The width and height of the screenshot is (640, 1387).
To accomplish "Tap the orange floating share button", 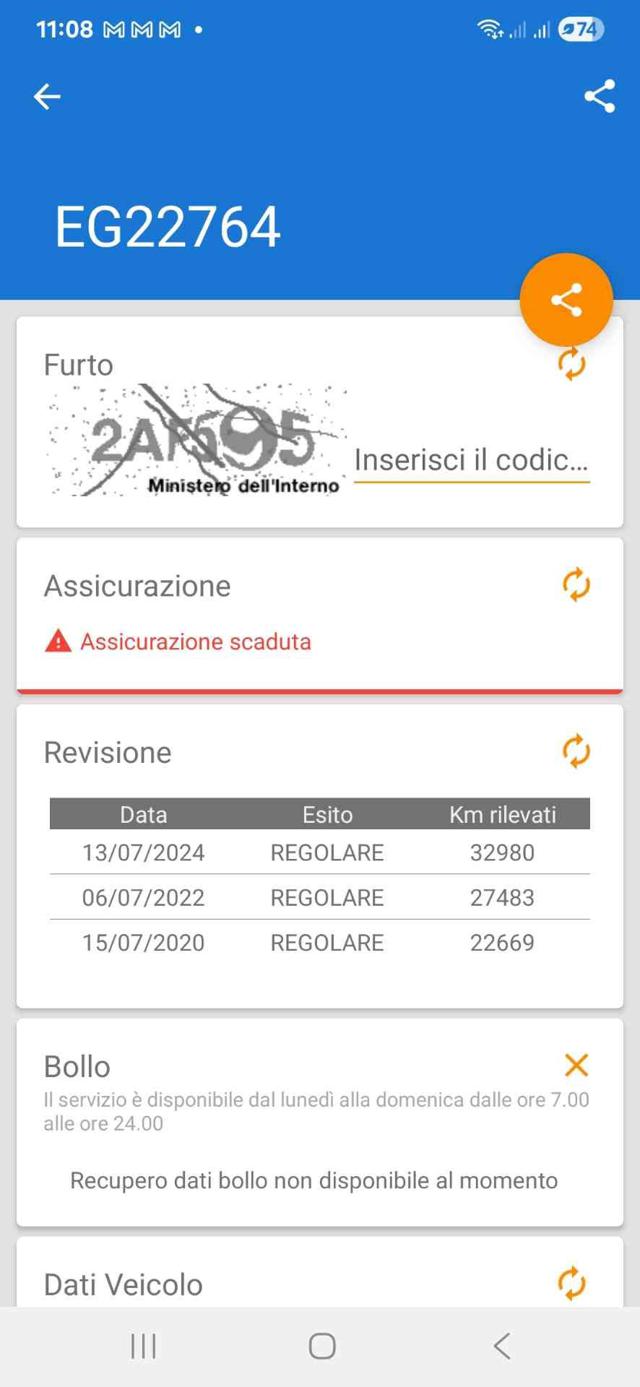I will tap(566, 300).
